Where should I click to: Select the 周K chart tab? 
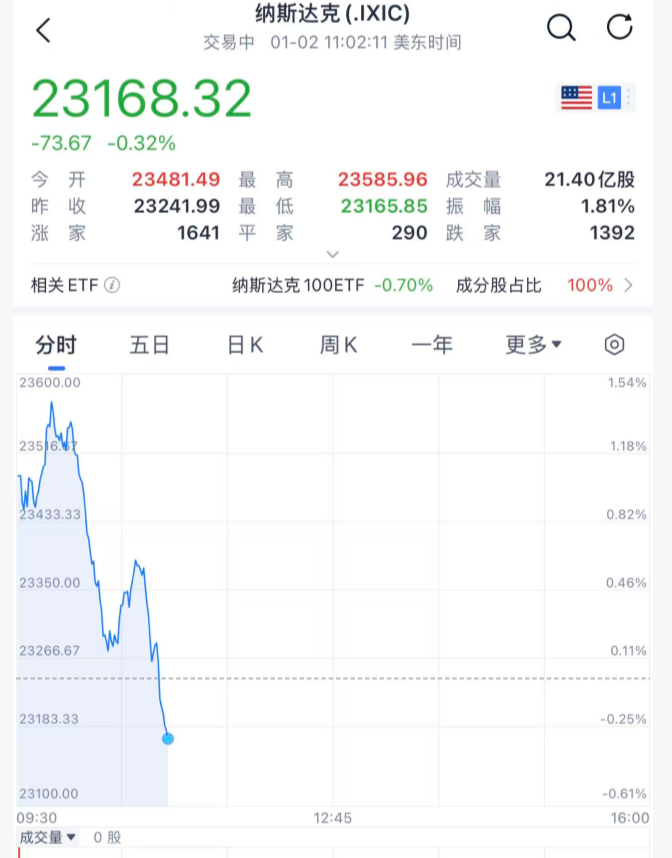click(339, 345)
